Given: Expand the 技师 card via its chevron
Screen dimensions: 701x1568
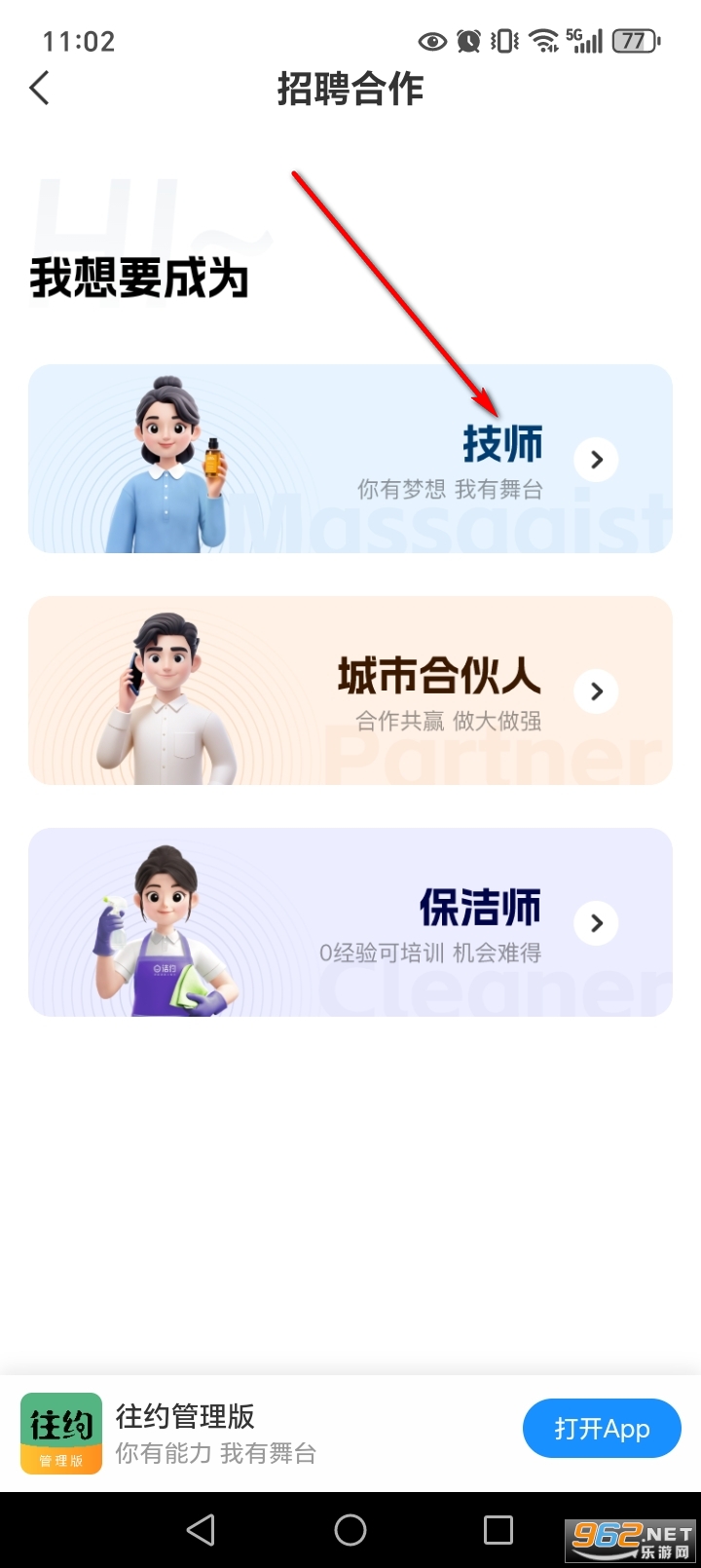Looking at the screenshot, I should point(595,460).
